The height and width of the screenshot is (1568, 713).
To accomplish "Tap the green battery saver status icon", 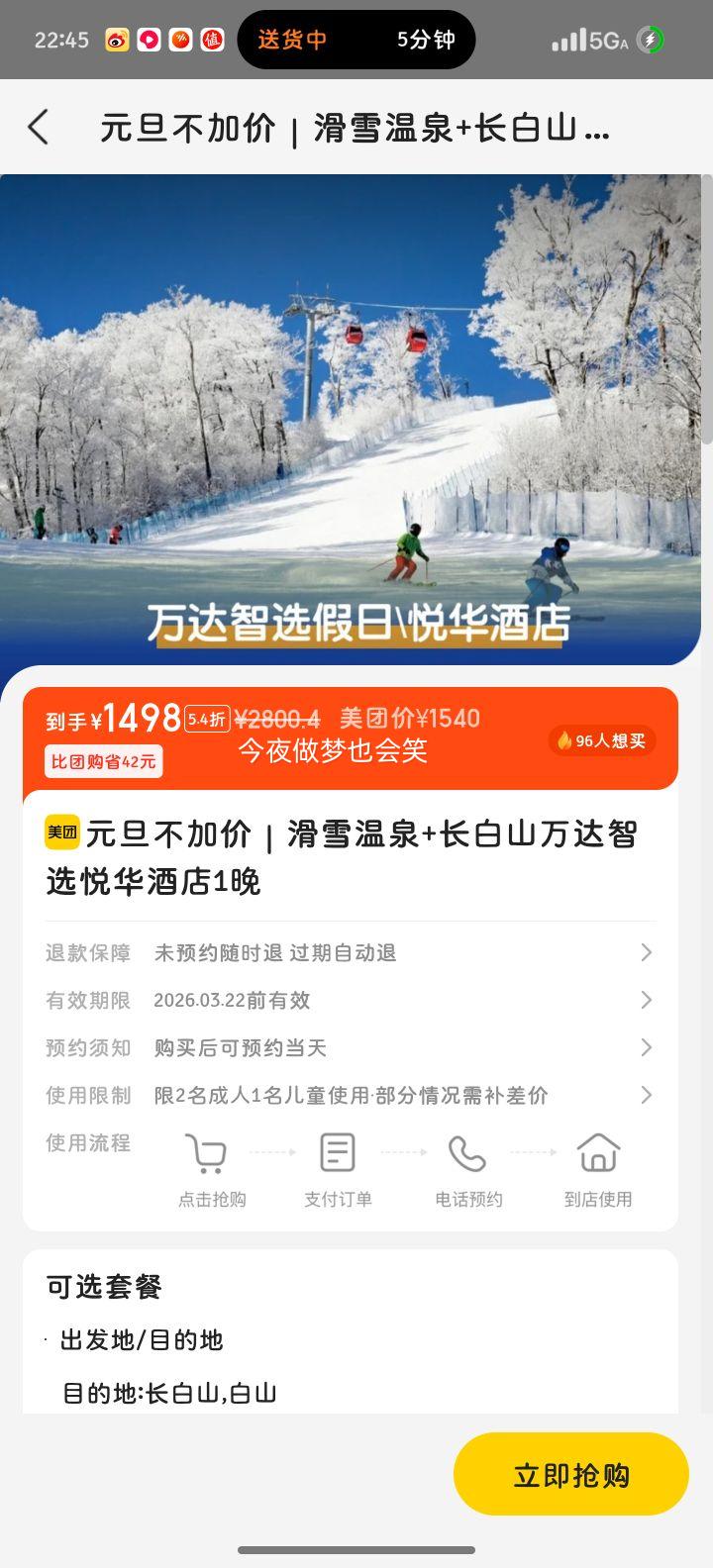I will coord(649,42).
